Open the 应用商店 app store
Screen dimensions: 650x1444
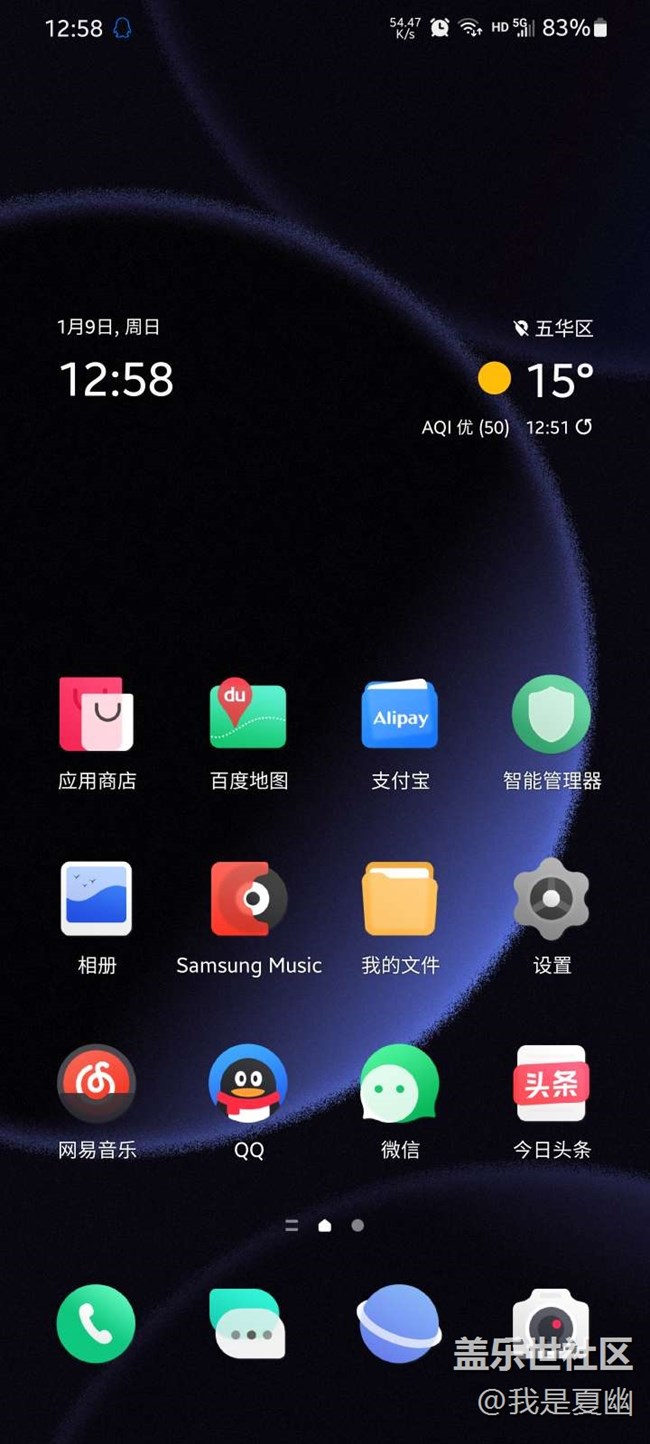tap(97, 714)
